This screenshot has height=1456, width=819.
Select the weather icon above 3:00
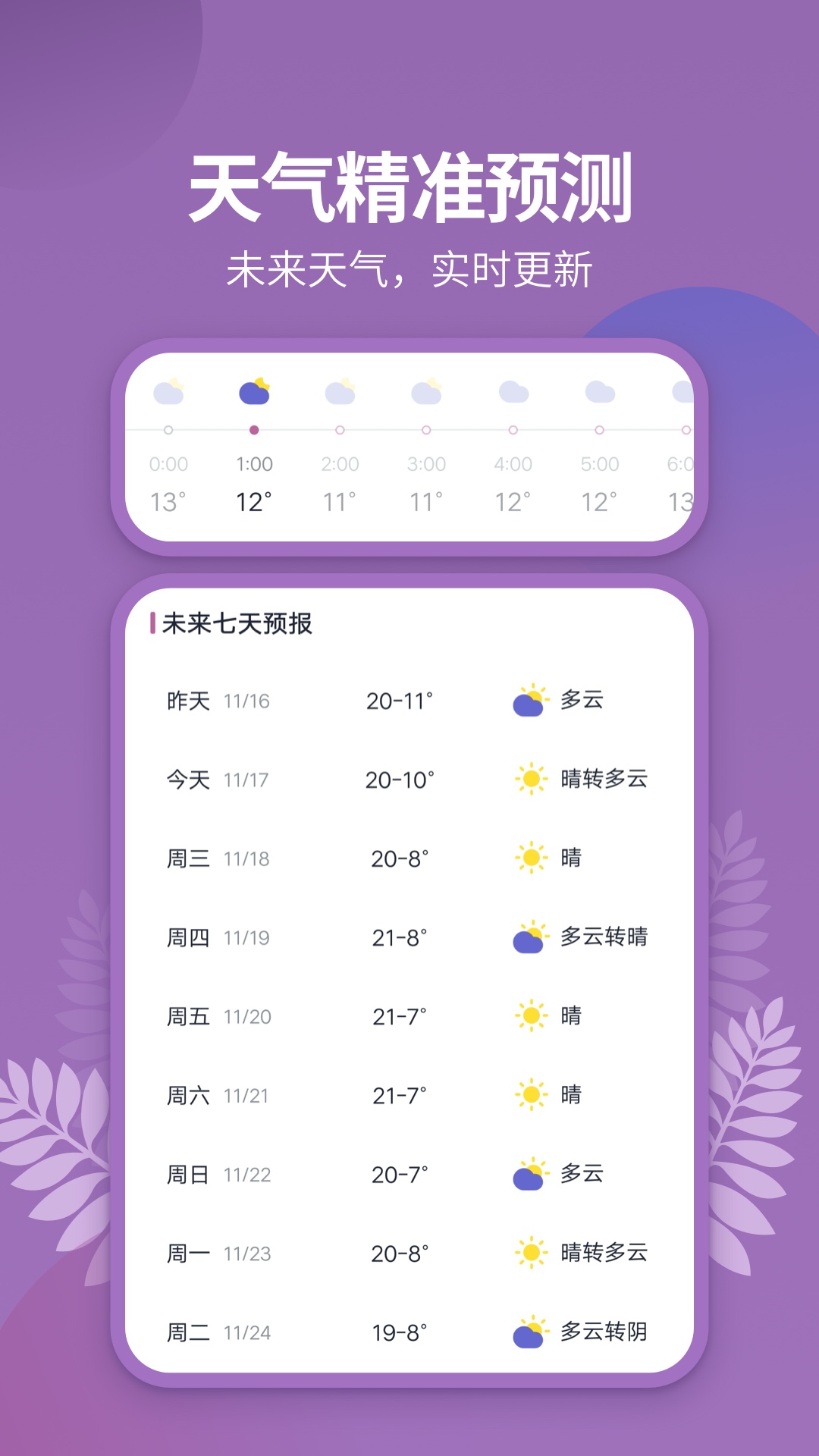coord(428,391)
